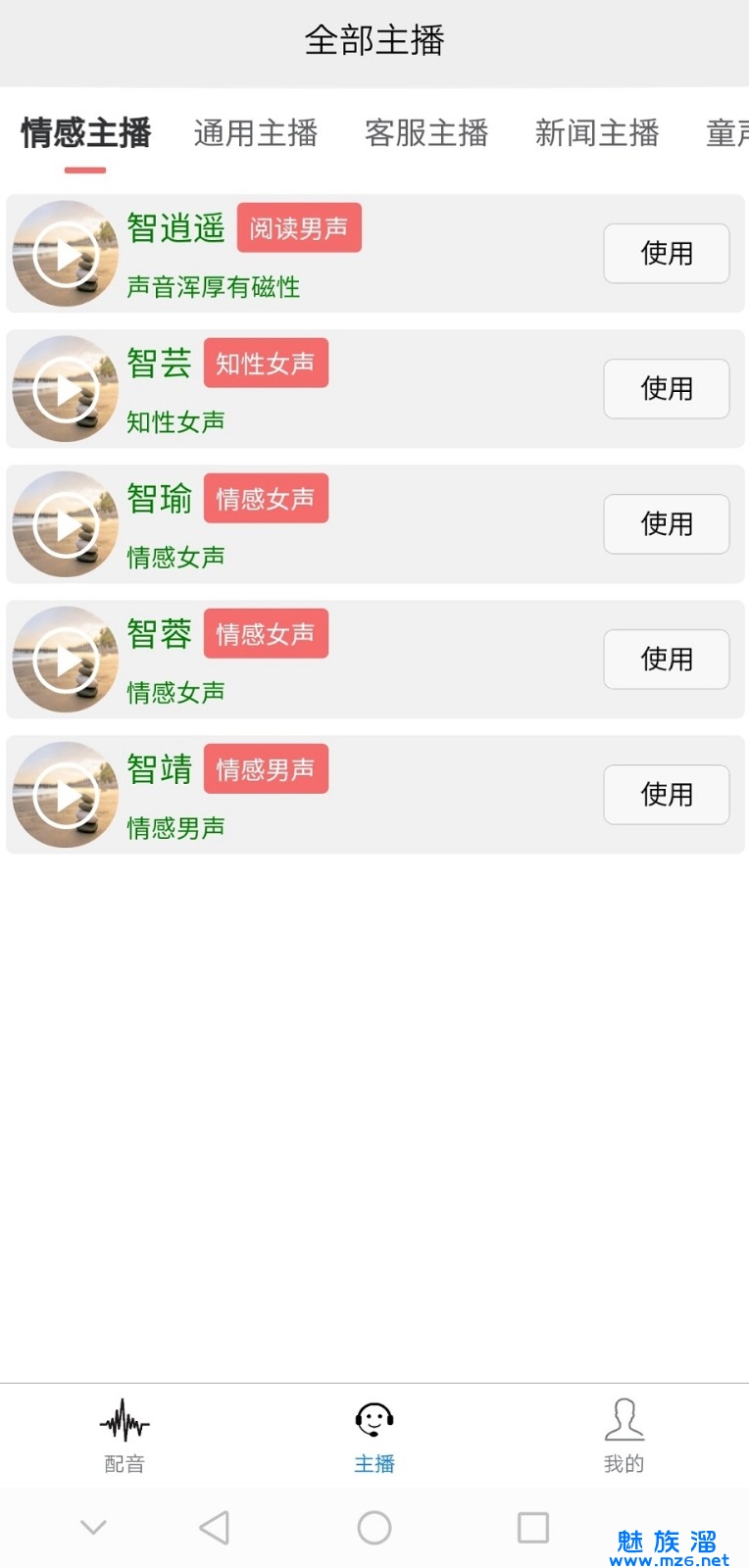Image resolution: width=749 pixels, height=1568 pixels.
Task: Use the 智芸 anchor voice
Action: [x=666, y=389]
